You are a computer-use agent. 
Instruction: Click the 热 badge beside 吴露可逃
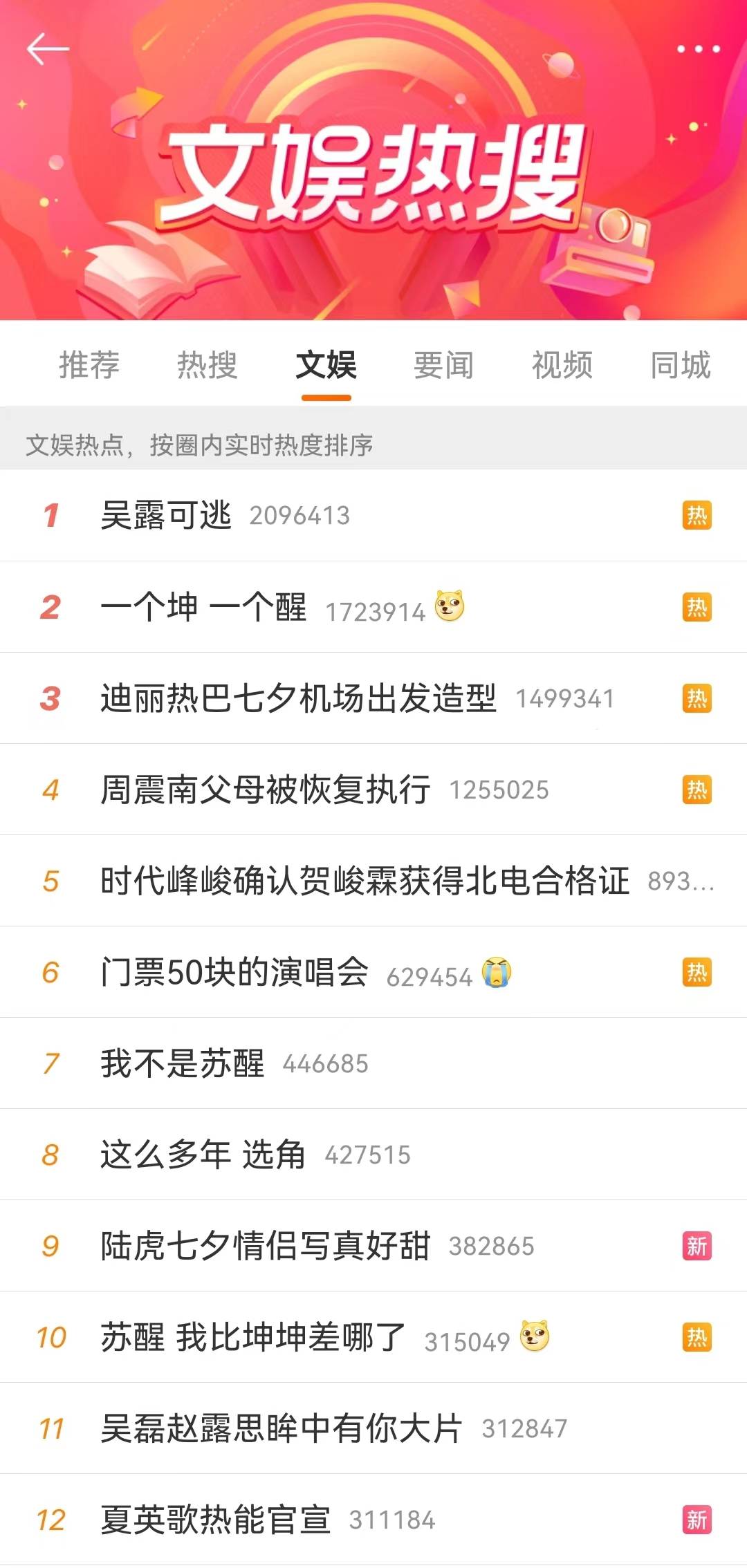(697, 515)
